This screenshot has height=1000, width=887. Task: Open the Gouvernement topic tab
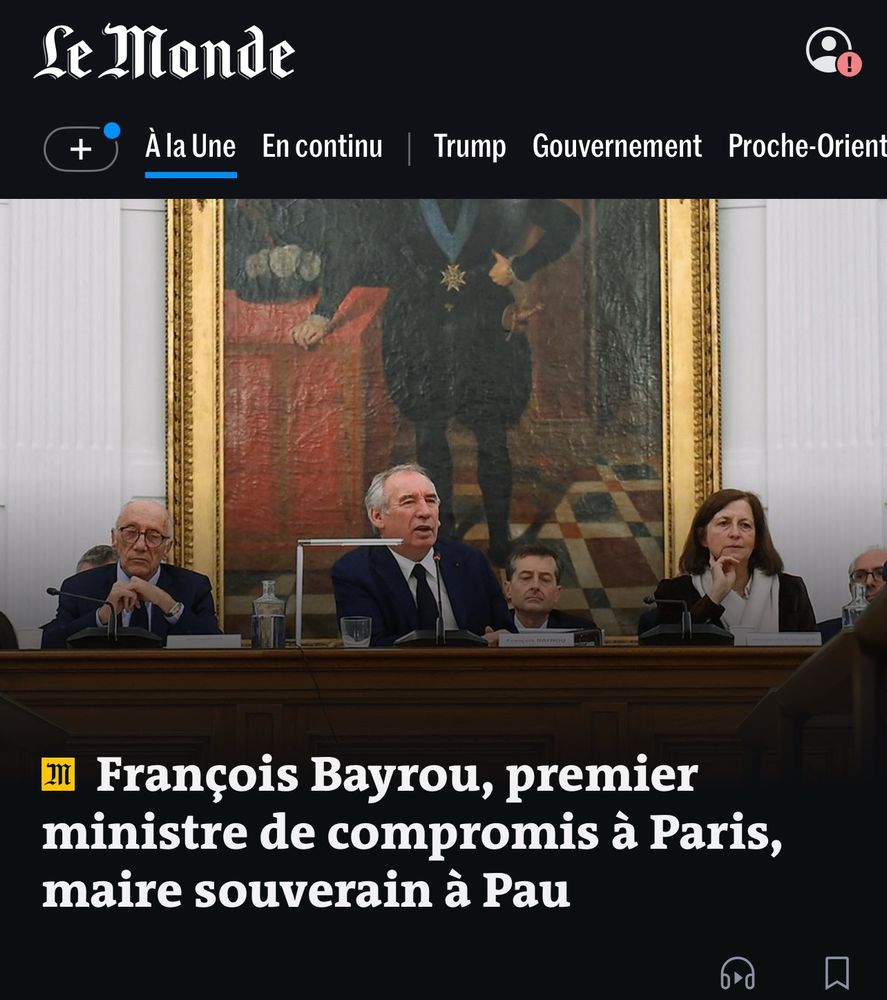pyautogui.click(x=617, y=147)
